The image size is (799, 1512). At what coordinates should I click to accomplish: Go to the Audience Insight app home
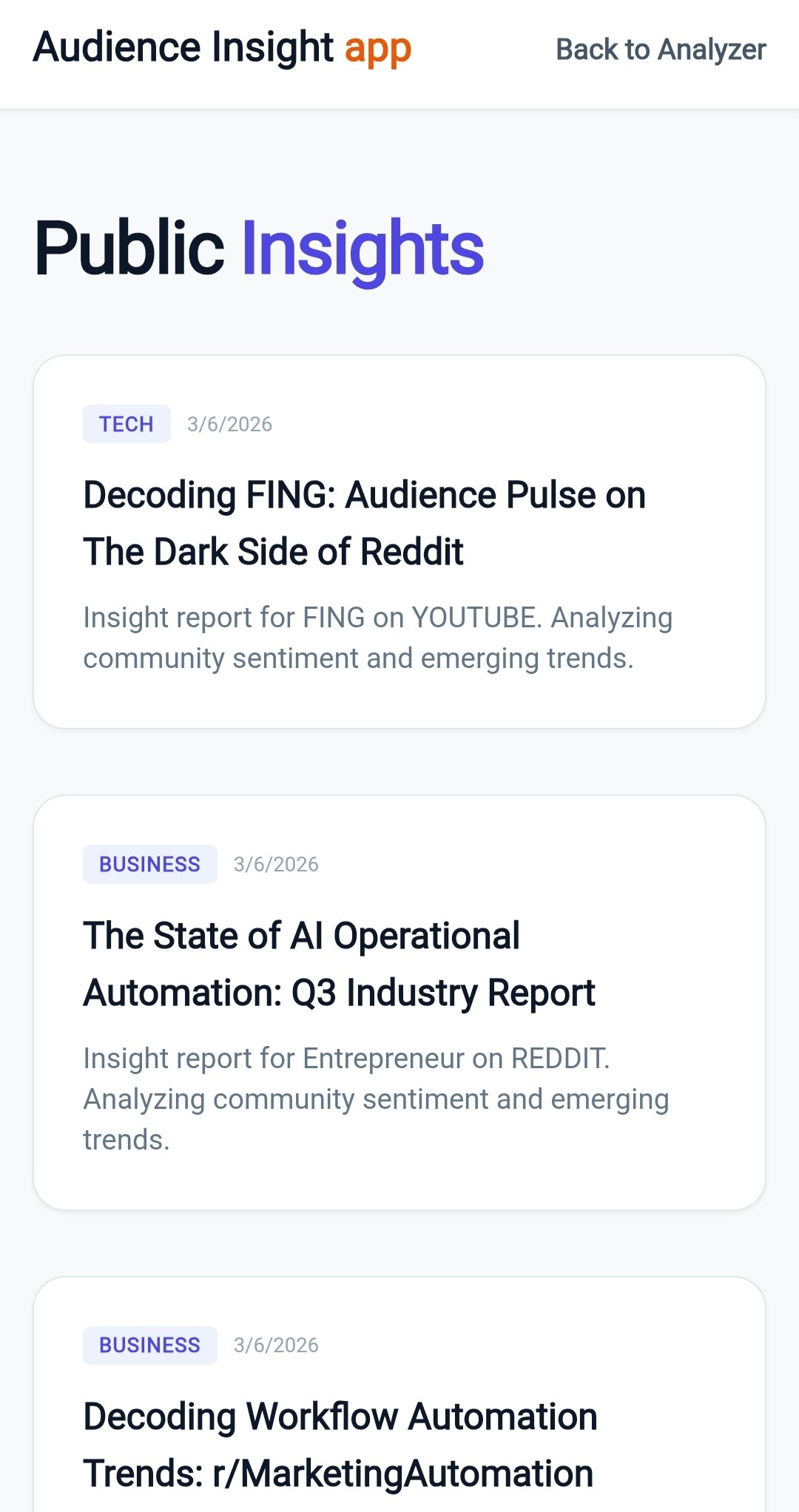[222, 48]
